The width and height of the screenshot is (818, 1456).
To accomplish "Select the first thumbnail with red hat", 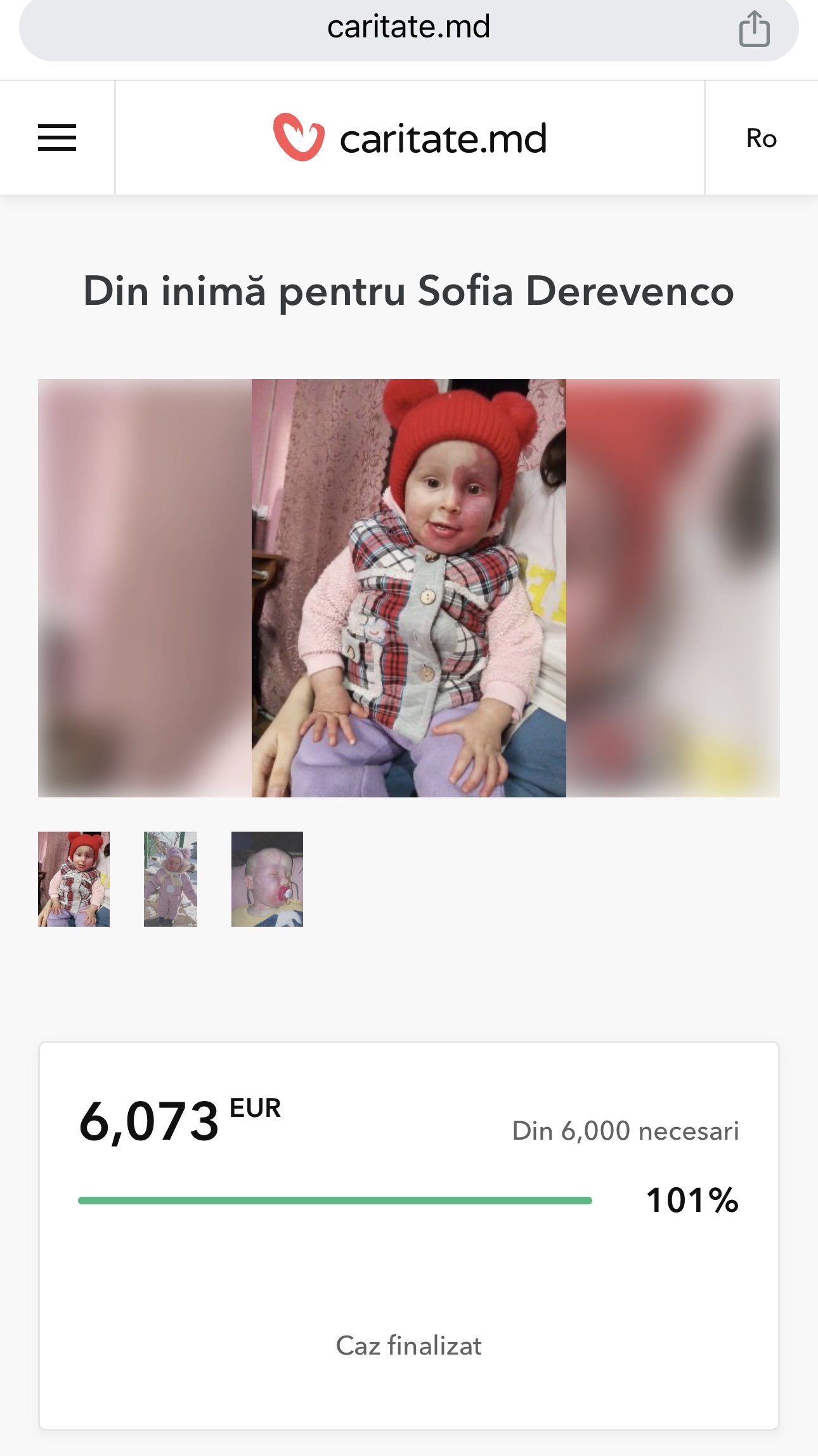I will click(74, 879).
